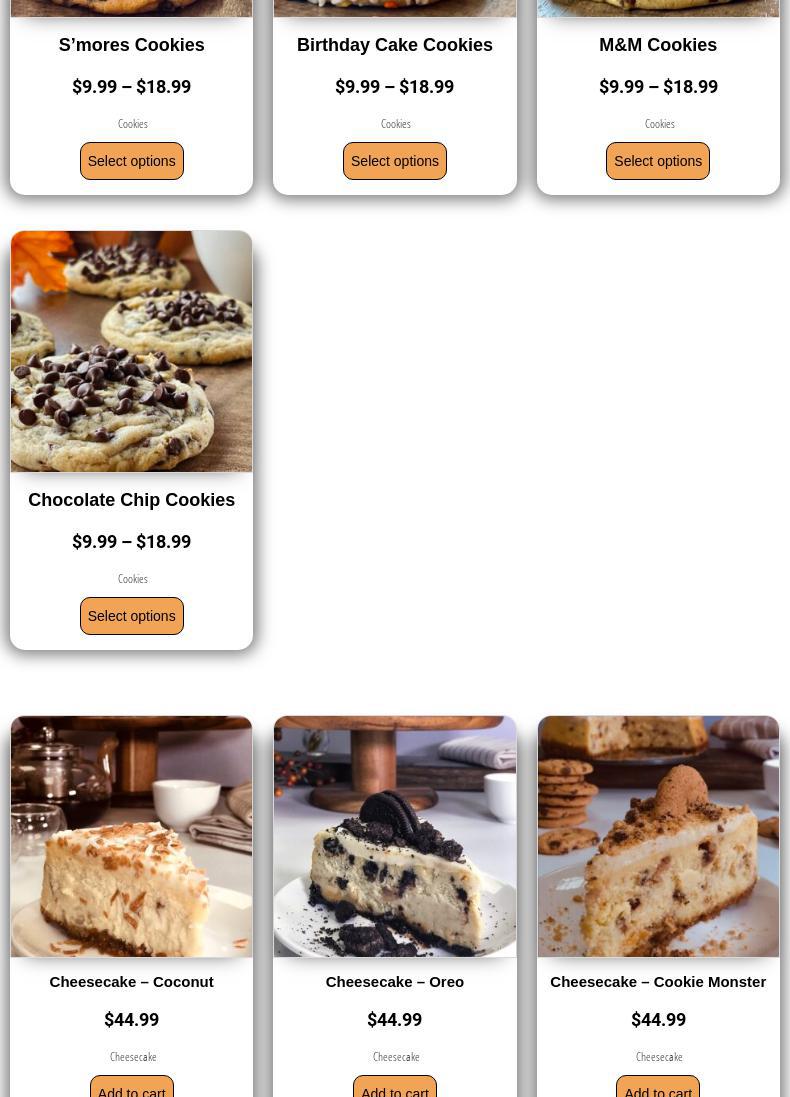Open the Cheesecake – Cookie Monster product photo
Screen dimensions: 790x1097
tap(657, 836)
